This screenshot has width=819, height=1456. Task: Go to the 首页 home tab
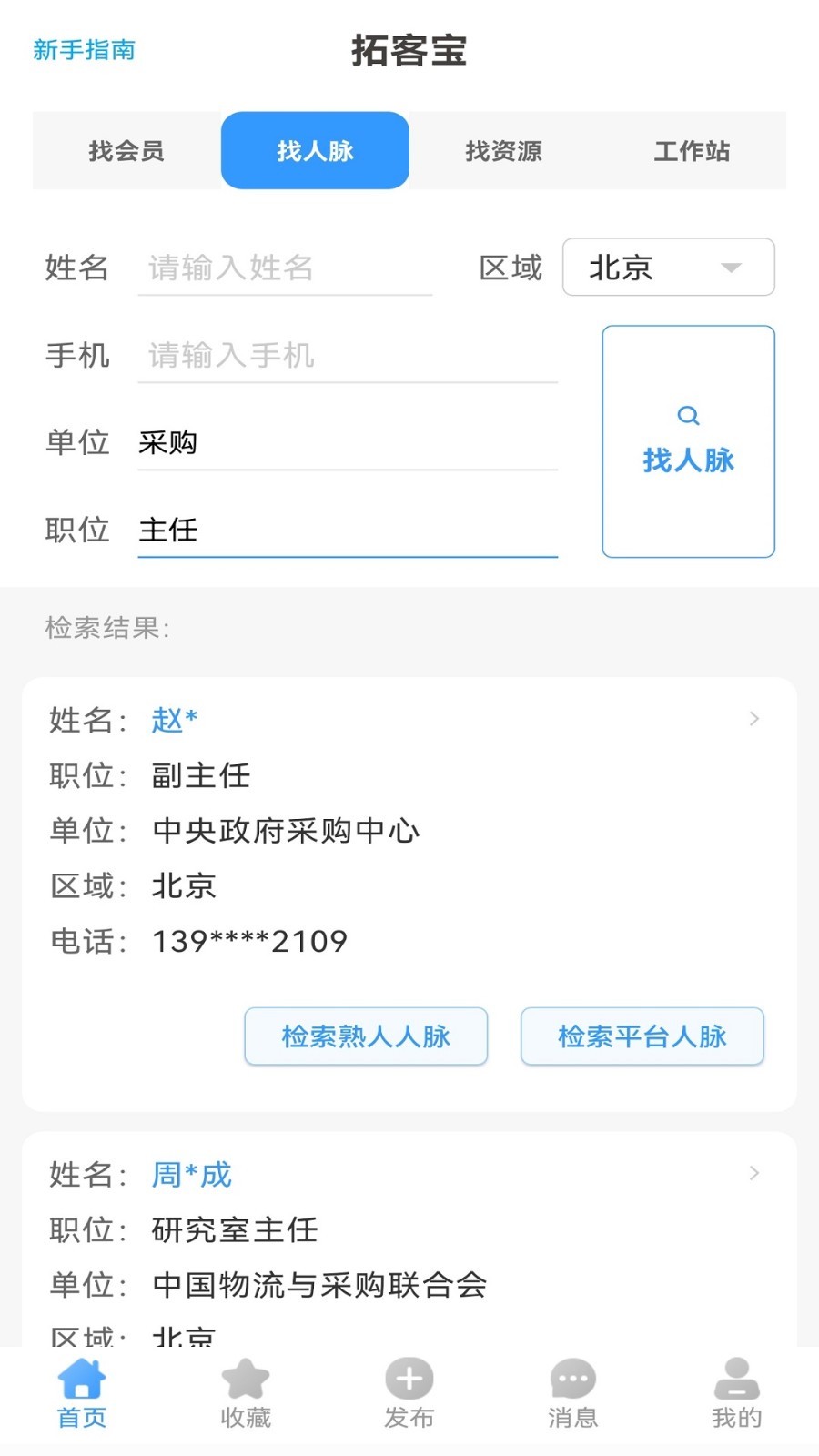(82, 1394)
